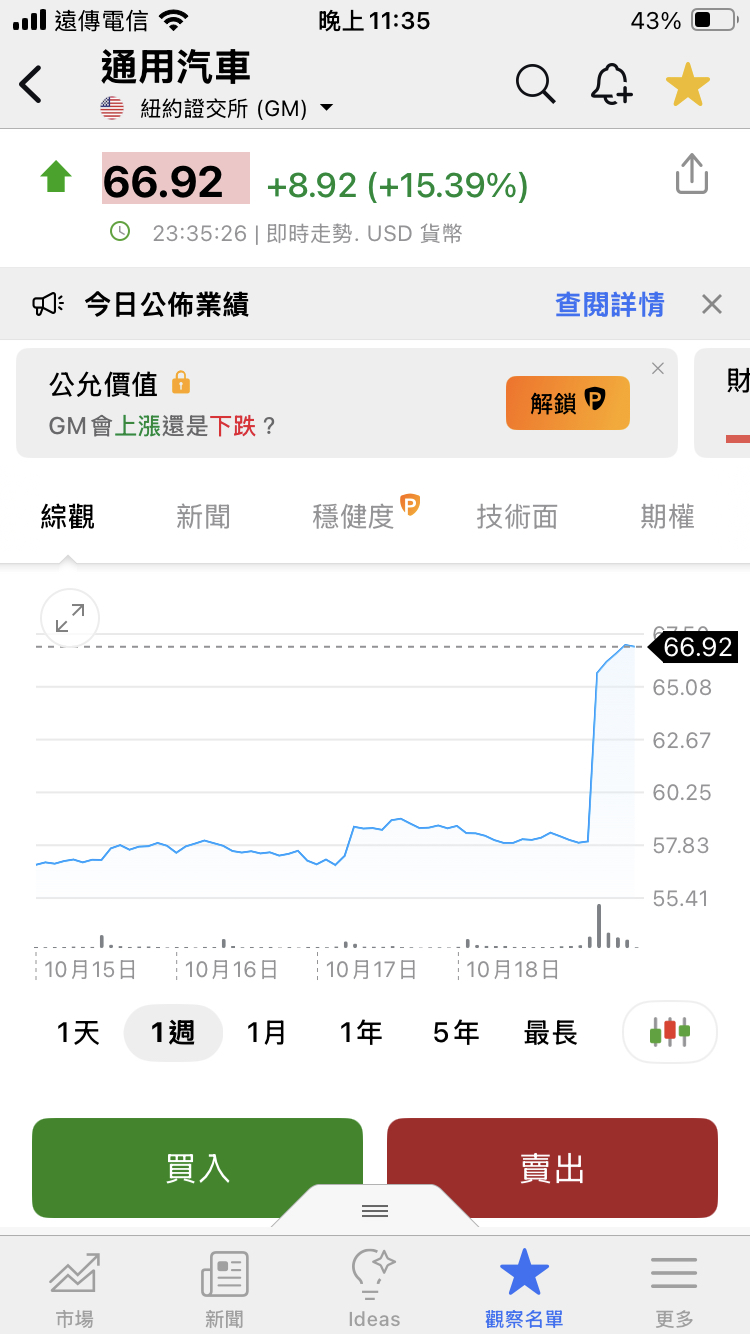
Task: Tap the red 賣出 button
Action: (x=552, y=1168)
